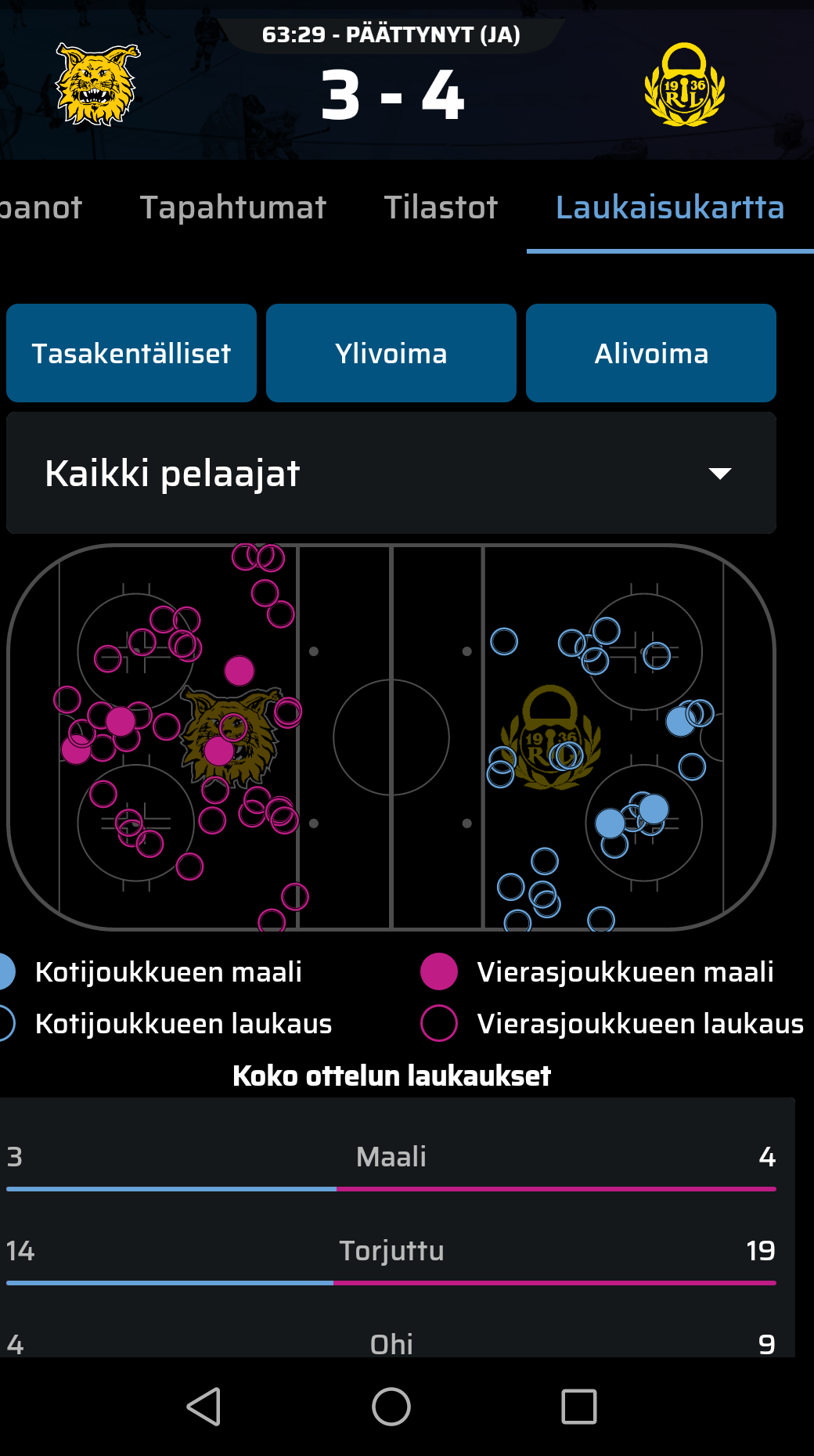Select the Laukaisukartta tab
This screenshot has width=814, height=1456.
point(669,207)
